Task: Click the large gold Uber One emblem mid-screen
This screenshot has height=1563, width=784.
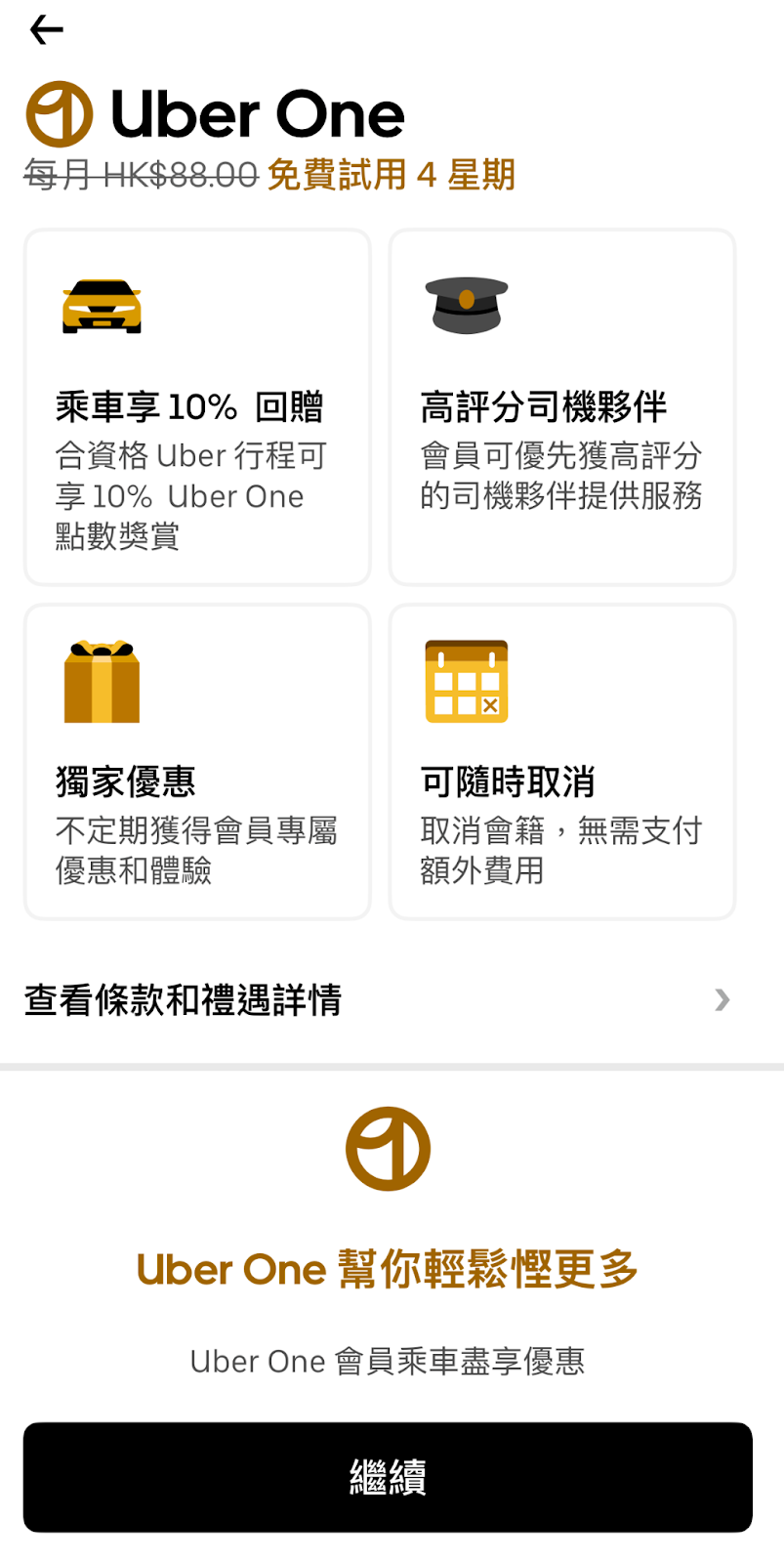Action: [388, 1148]
